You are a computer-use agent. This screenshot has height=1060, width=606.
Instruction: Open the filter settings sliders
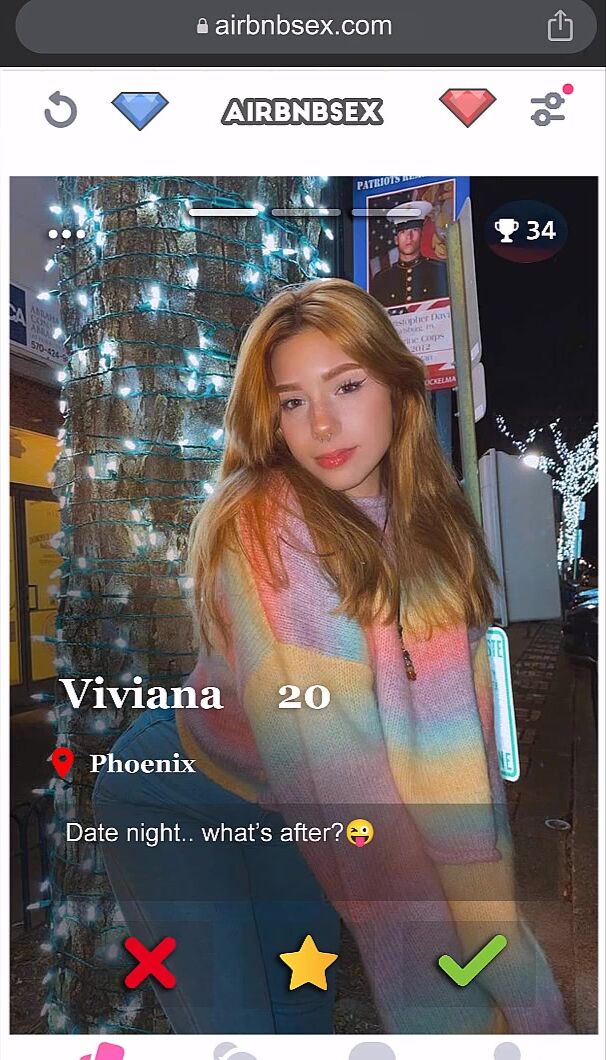(x=550, y=108)
